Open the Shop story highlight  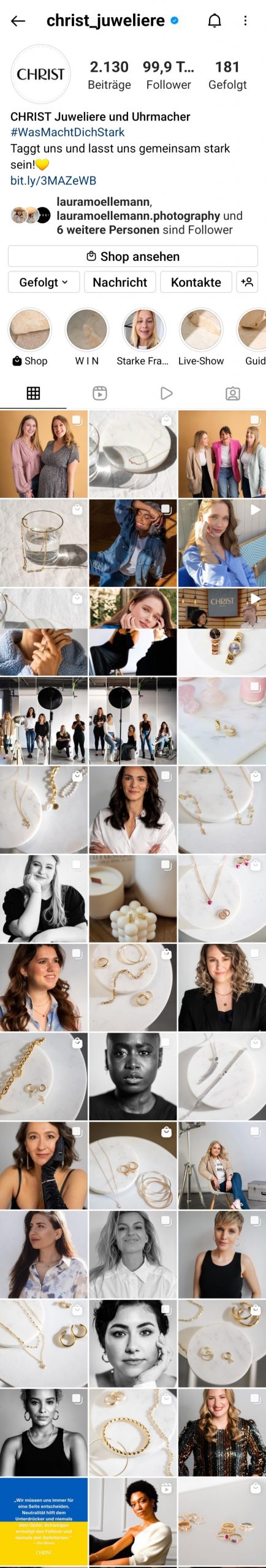click(x=29, y=337)
